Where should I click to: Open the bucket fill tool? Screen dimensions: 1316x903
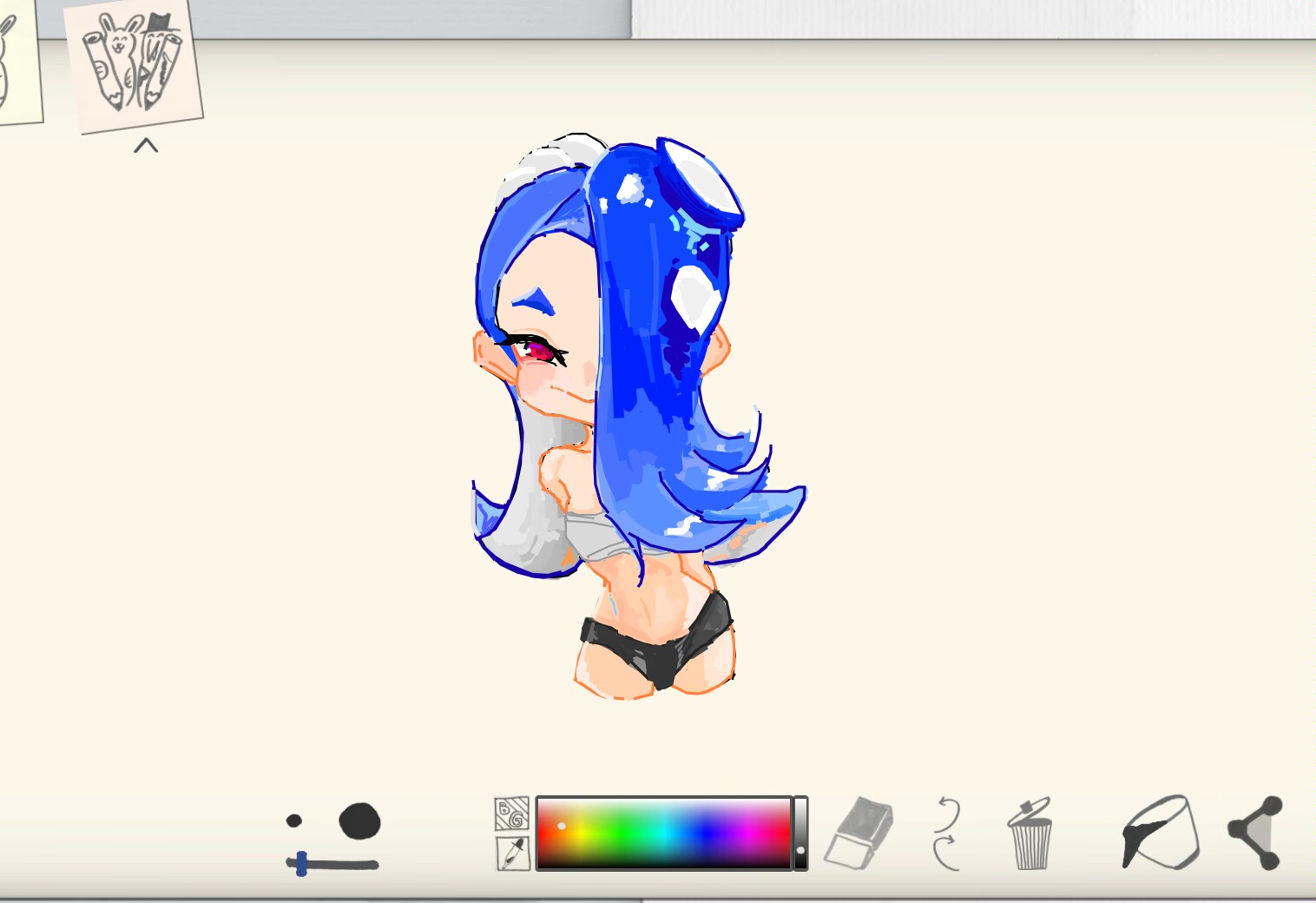tap(1161, 832)
